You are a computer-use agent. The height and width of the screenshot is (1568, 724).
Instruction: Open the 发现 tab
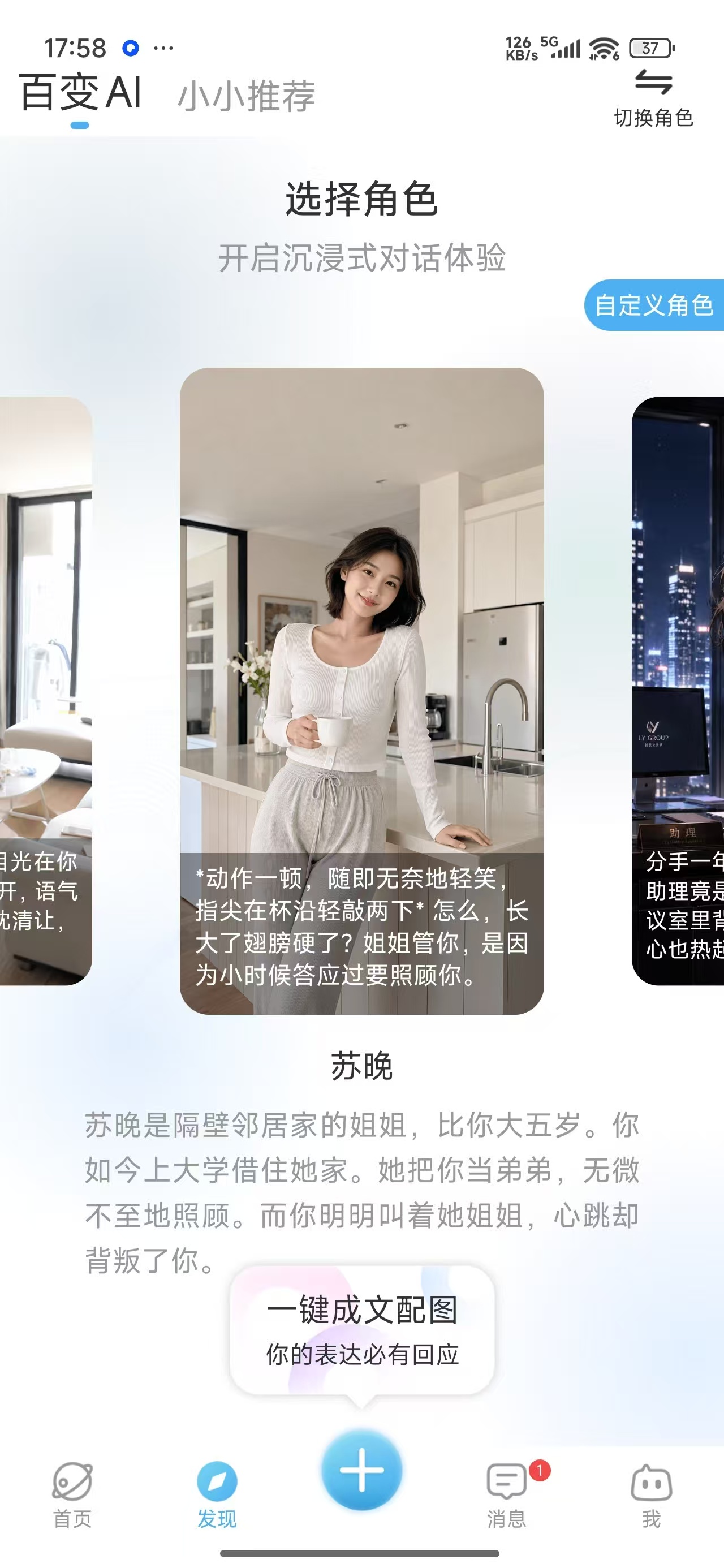click(217, 1495)
